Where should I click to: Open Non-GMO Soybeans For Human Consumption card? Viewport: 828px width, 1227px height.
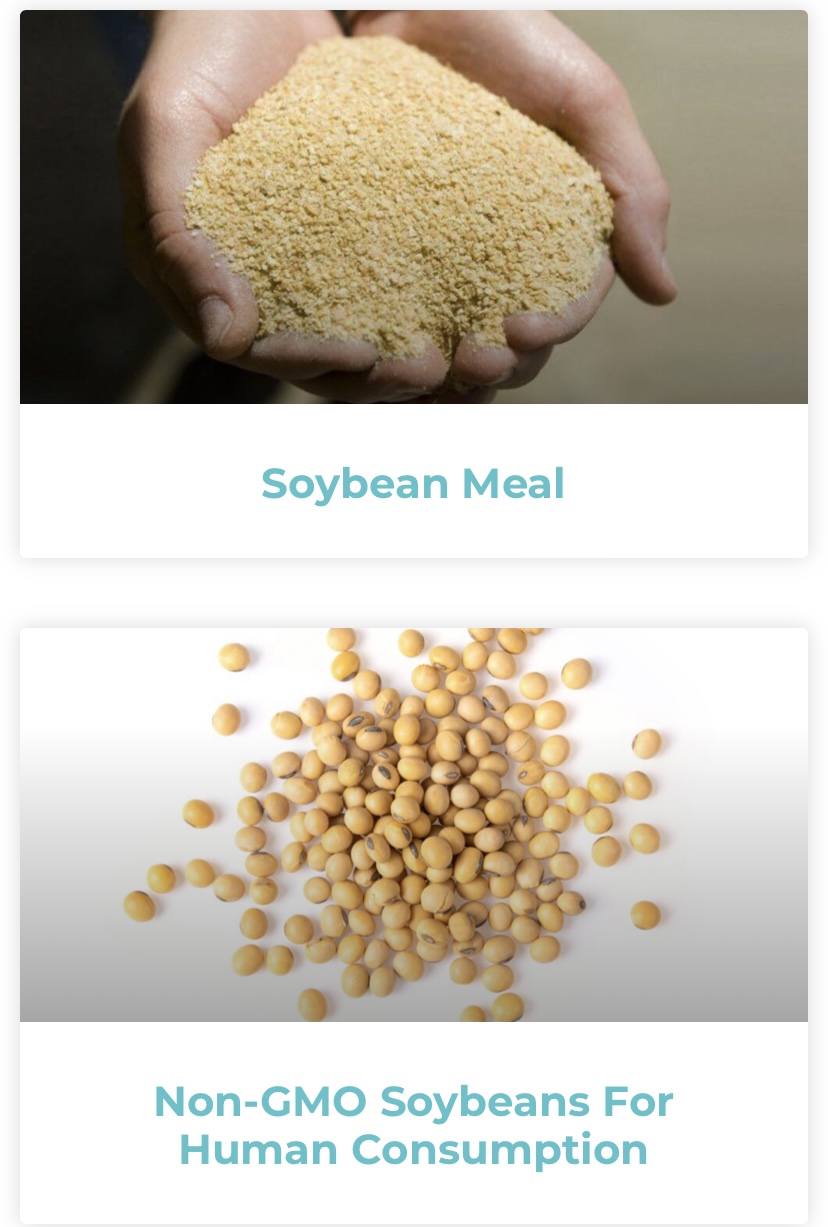point(413,1125)
